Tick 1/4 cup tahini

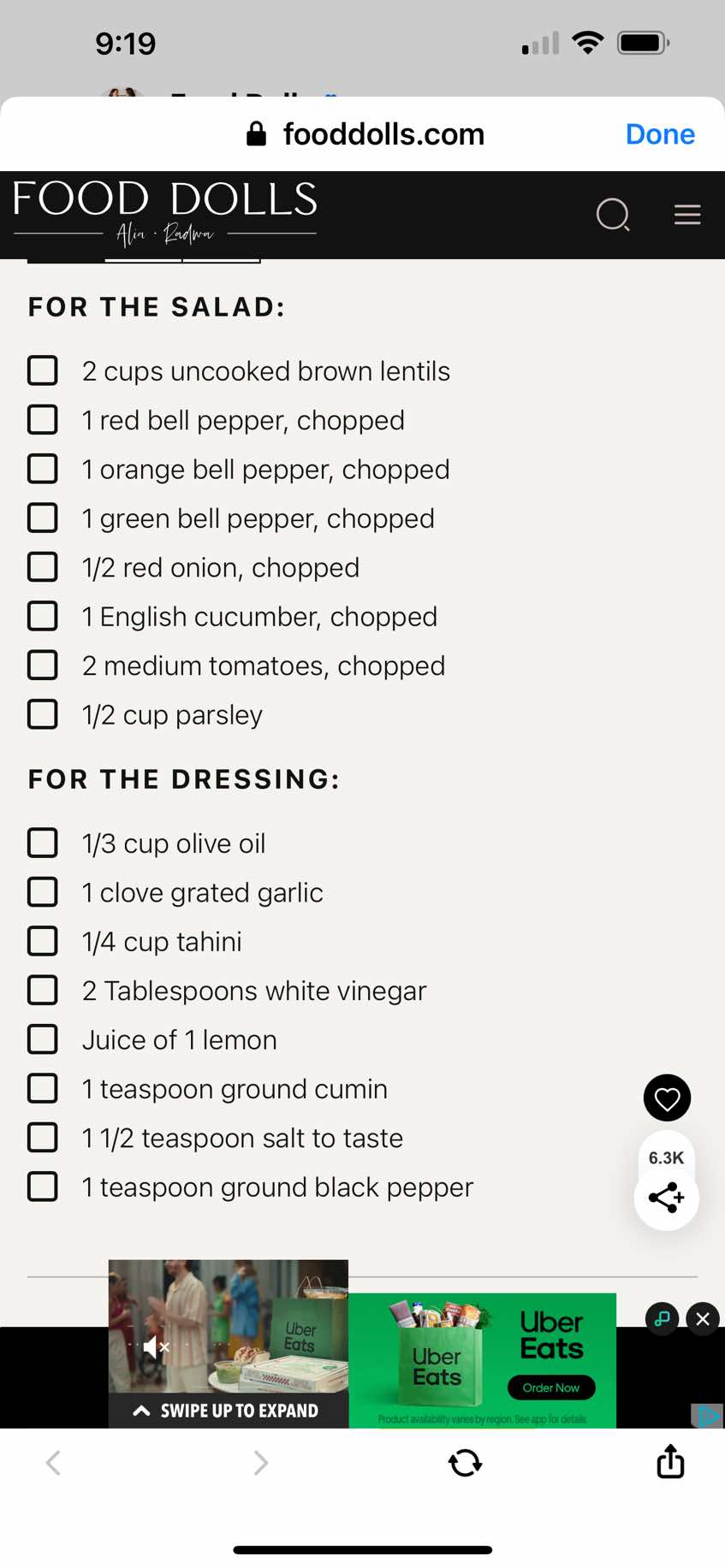tap(43, 941)
